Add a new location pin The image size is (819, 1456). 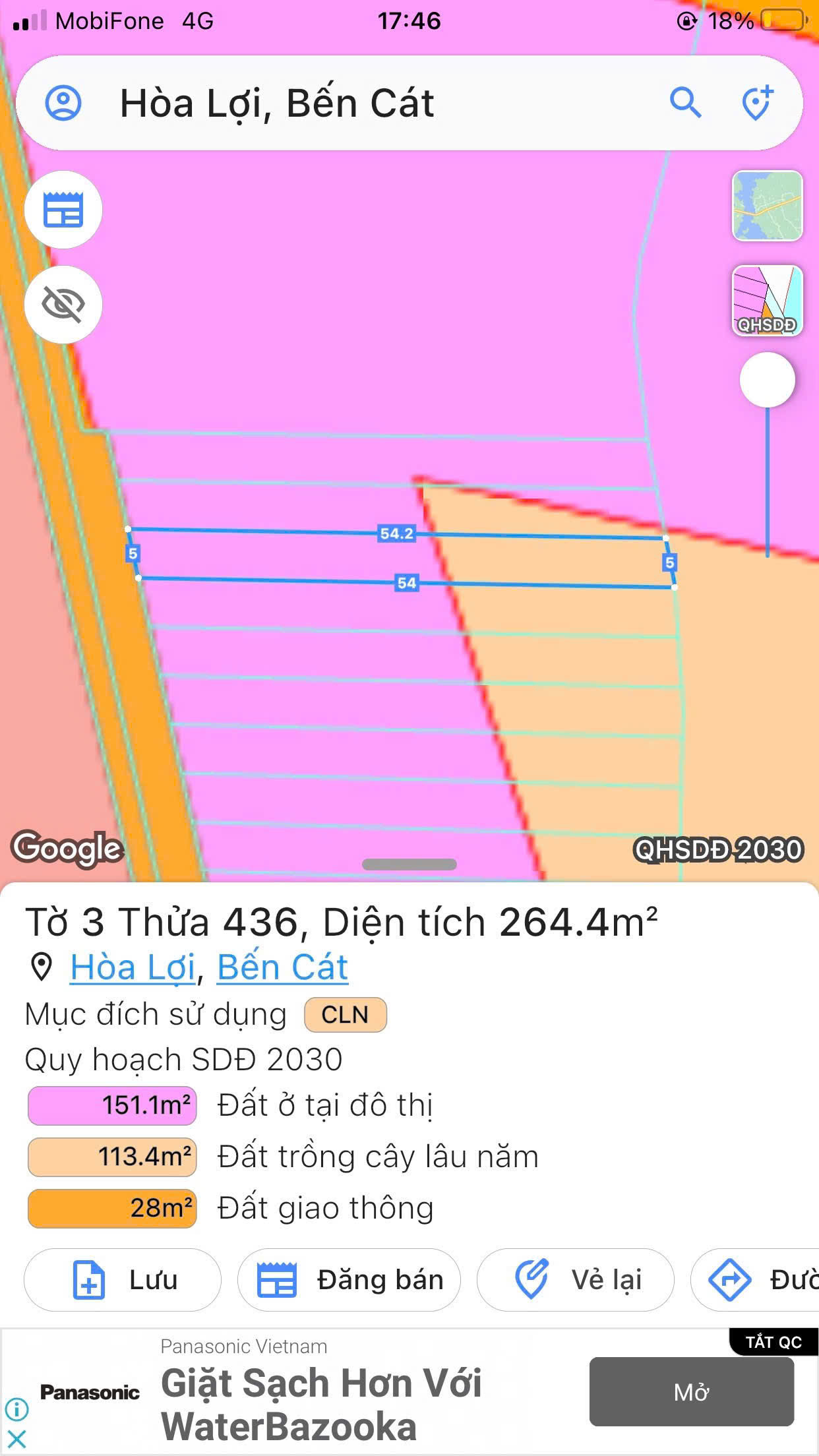[757, 103]
